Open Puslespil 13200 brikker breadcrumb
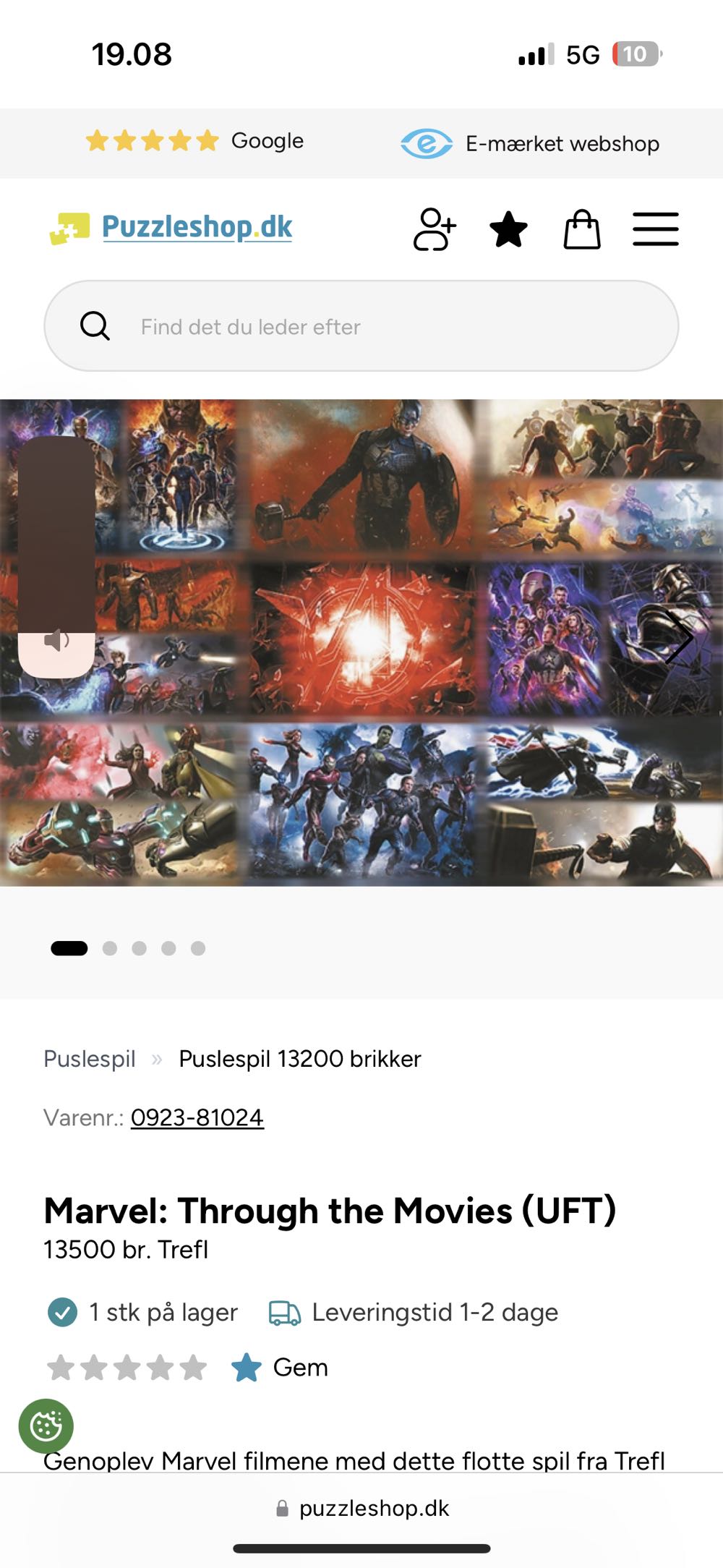Screen dimensions: 723x1568 pyautogui.click(x=299, y=1059)
